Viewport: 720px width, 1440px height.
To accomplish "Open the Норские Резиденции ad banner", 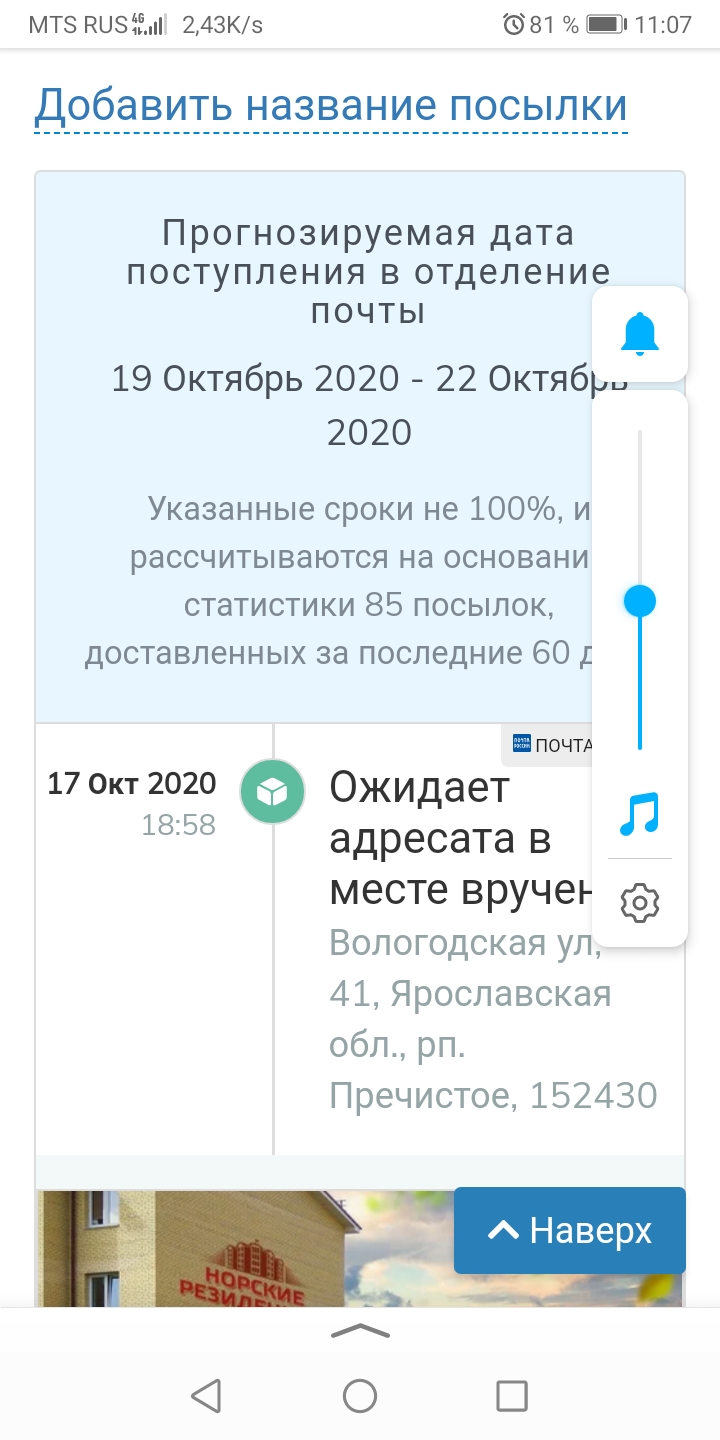I will pos(245,1248).
